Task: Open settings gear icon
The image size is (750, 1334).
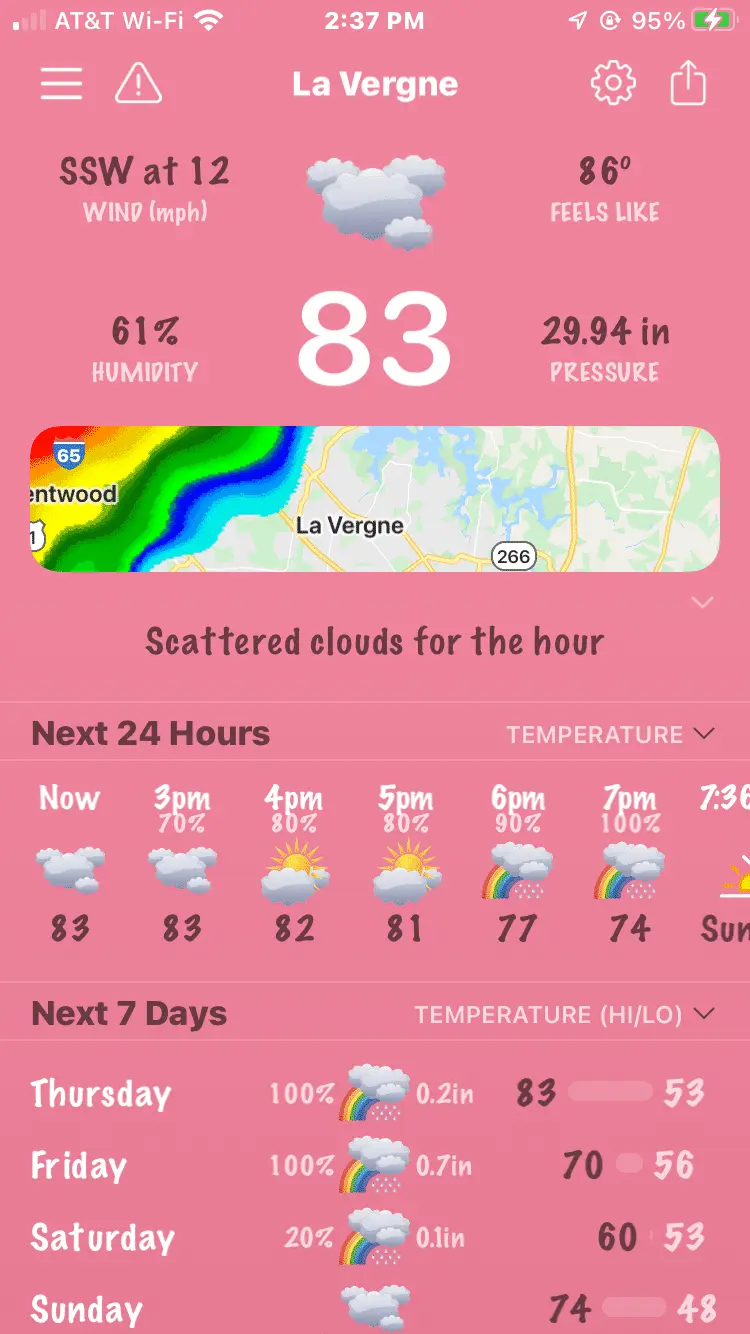Action: (613, 84)
